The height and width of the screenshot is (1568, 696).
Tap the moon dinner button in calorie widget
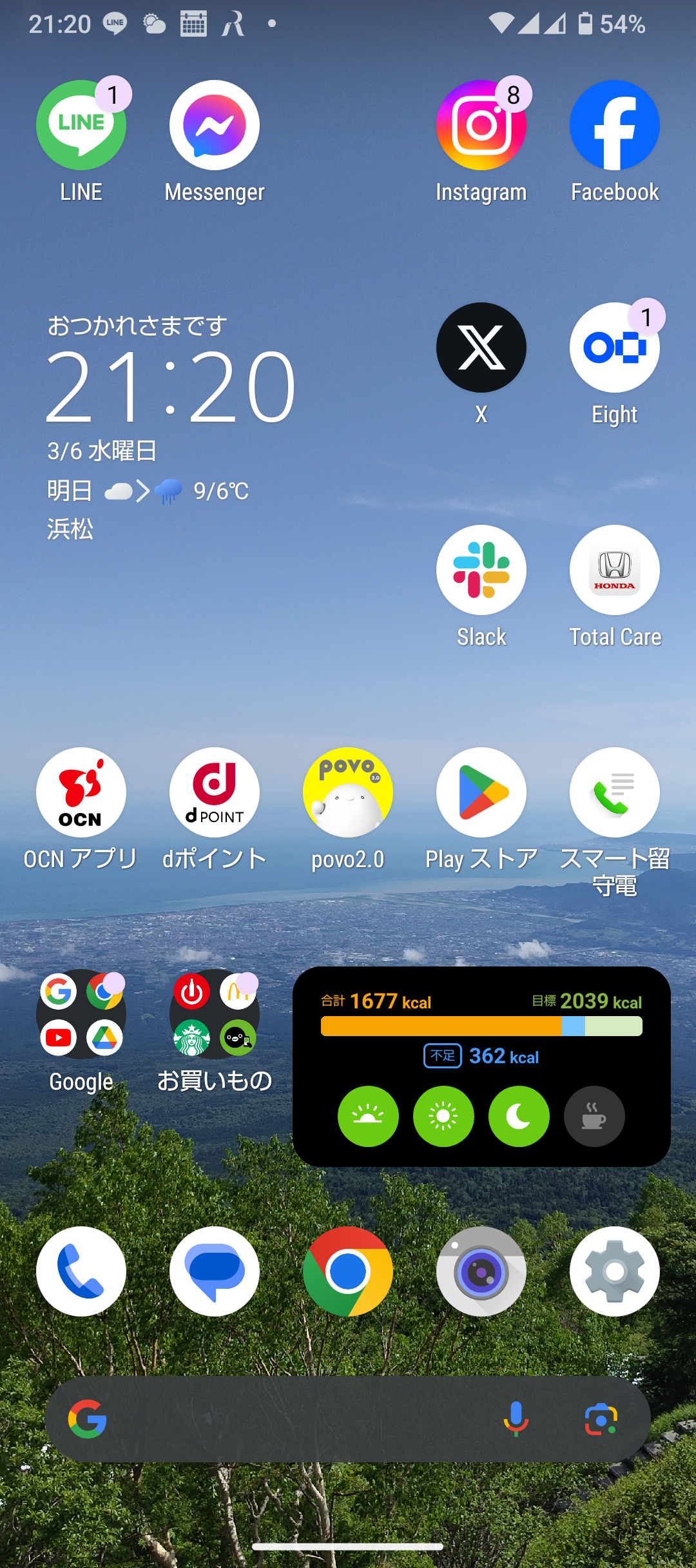519,1116
